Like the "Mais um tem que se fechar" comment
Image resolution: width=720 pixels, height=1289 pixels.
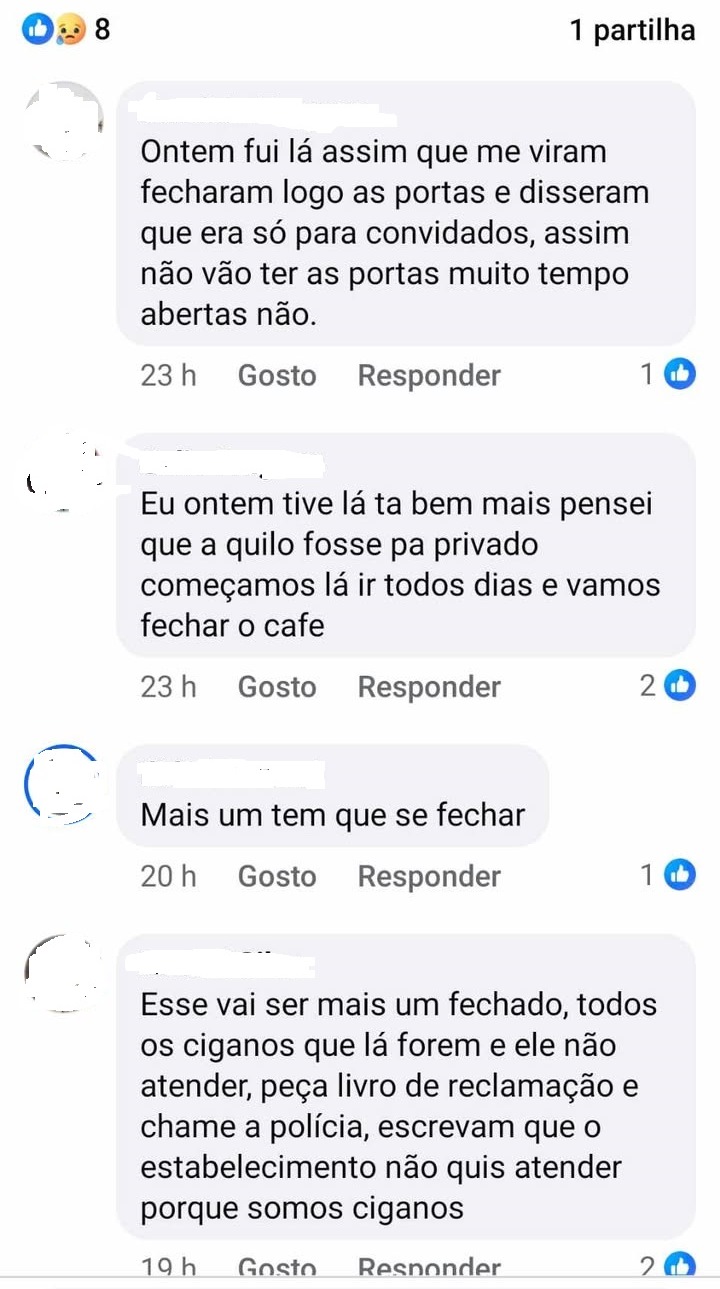pyautogui.click(x=276, y=876)
